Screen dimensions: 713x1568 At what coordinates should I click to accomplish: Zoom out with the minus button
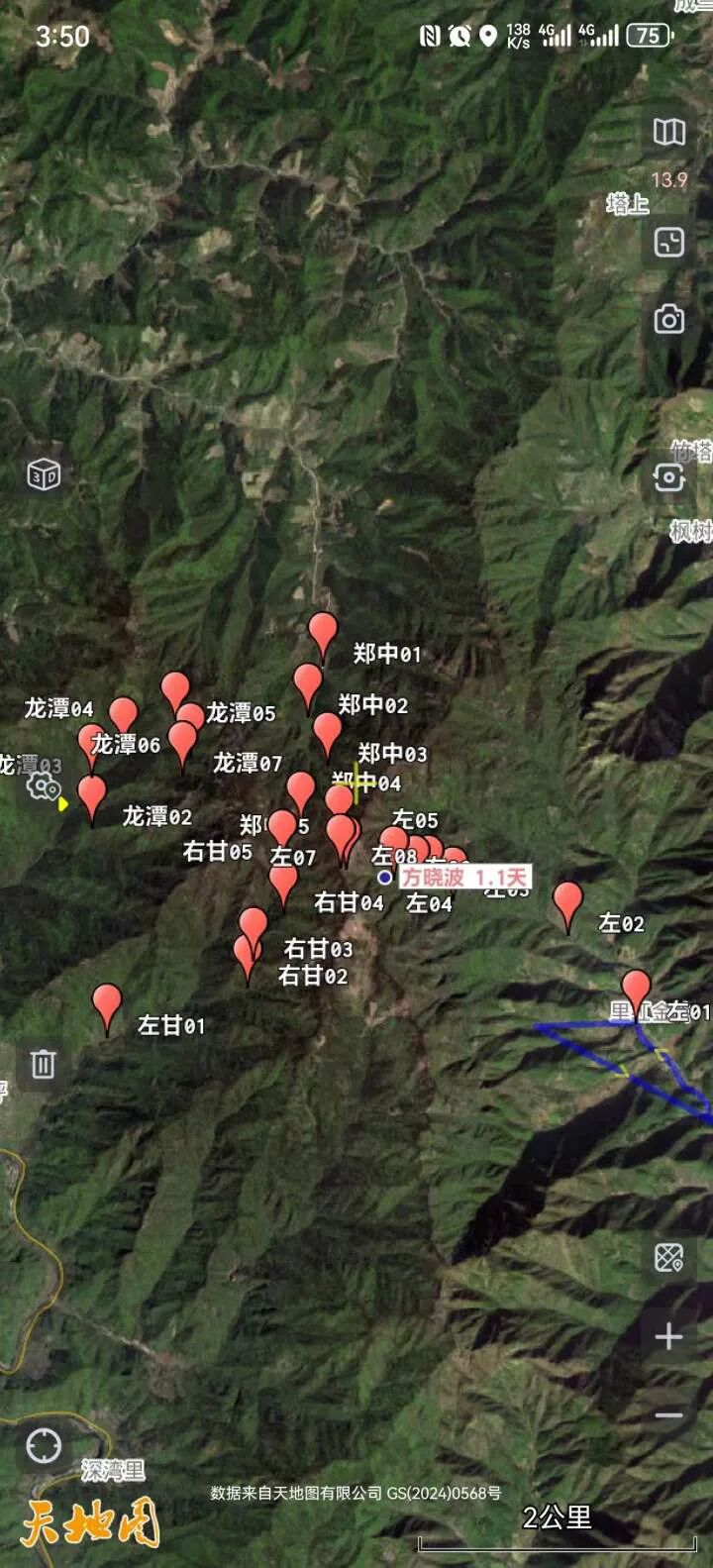pyautogui.click(x=668, y=1414)
